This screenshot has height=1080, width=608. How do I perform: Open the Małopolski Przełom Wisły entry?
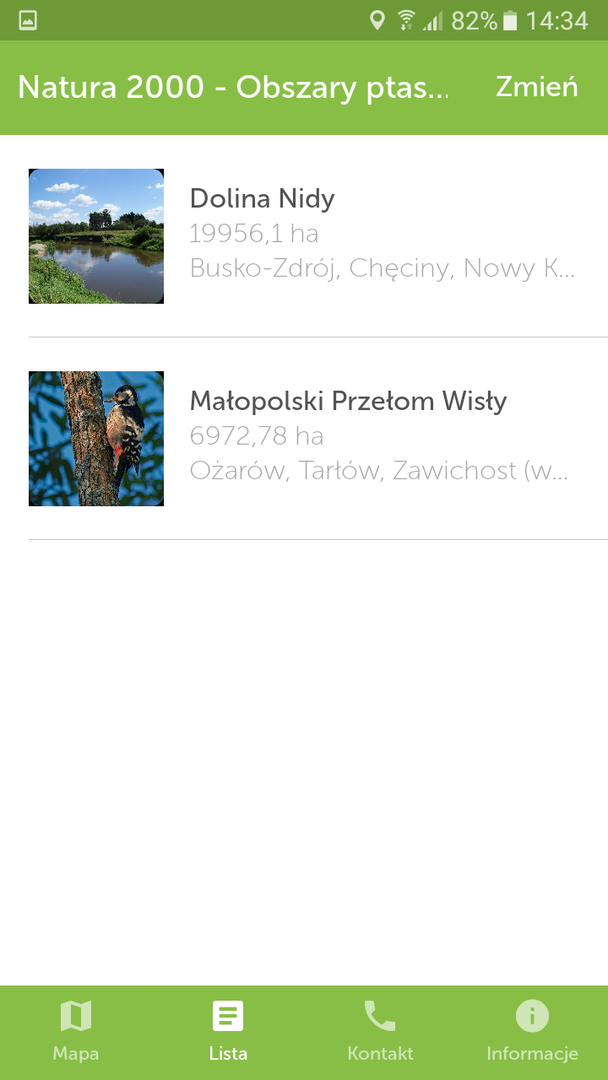304,439
